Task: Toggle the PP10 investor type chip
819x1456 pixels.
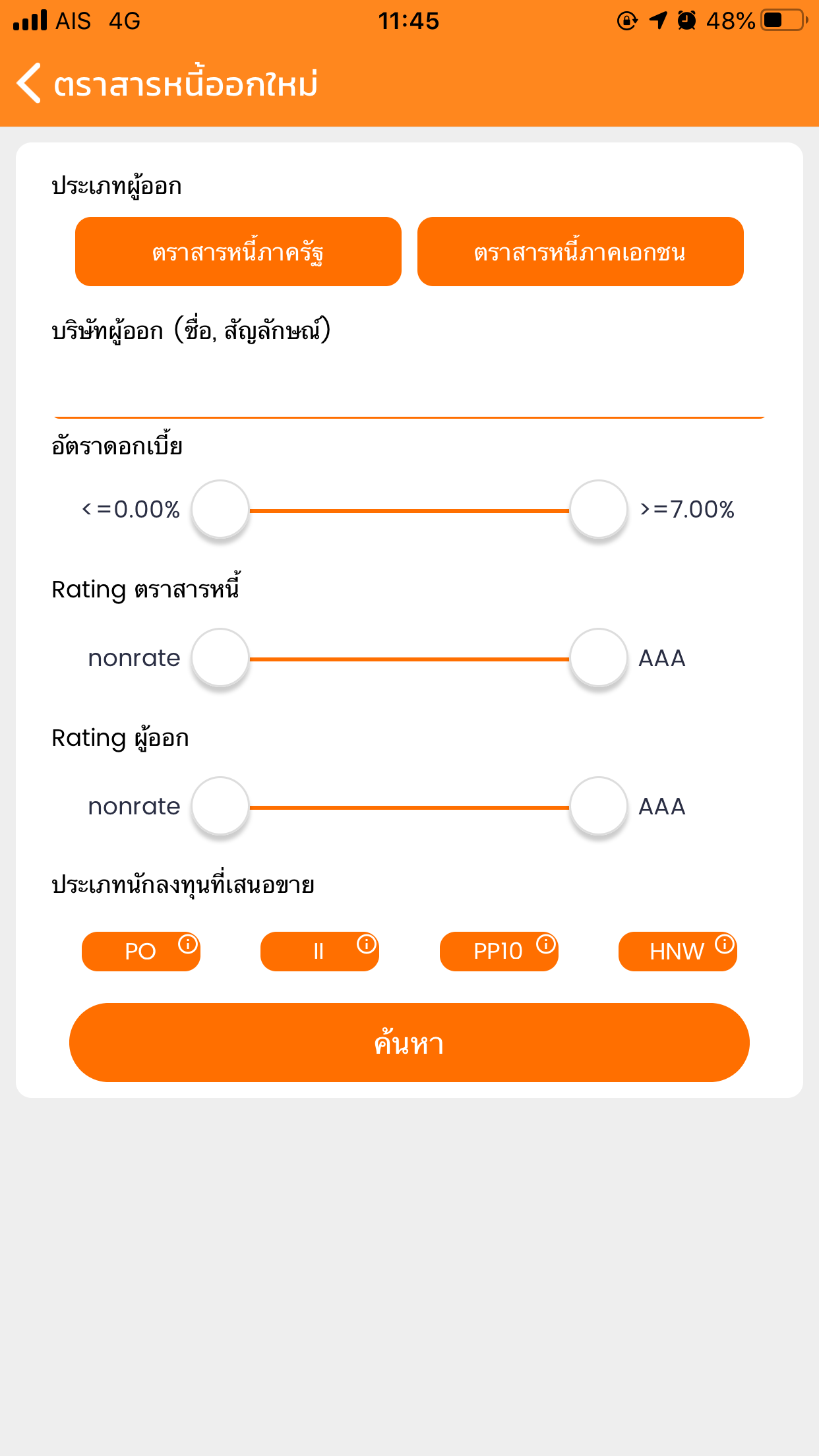Action: coord(499,952)
